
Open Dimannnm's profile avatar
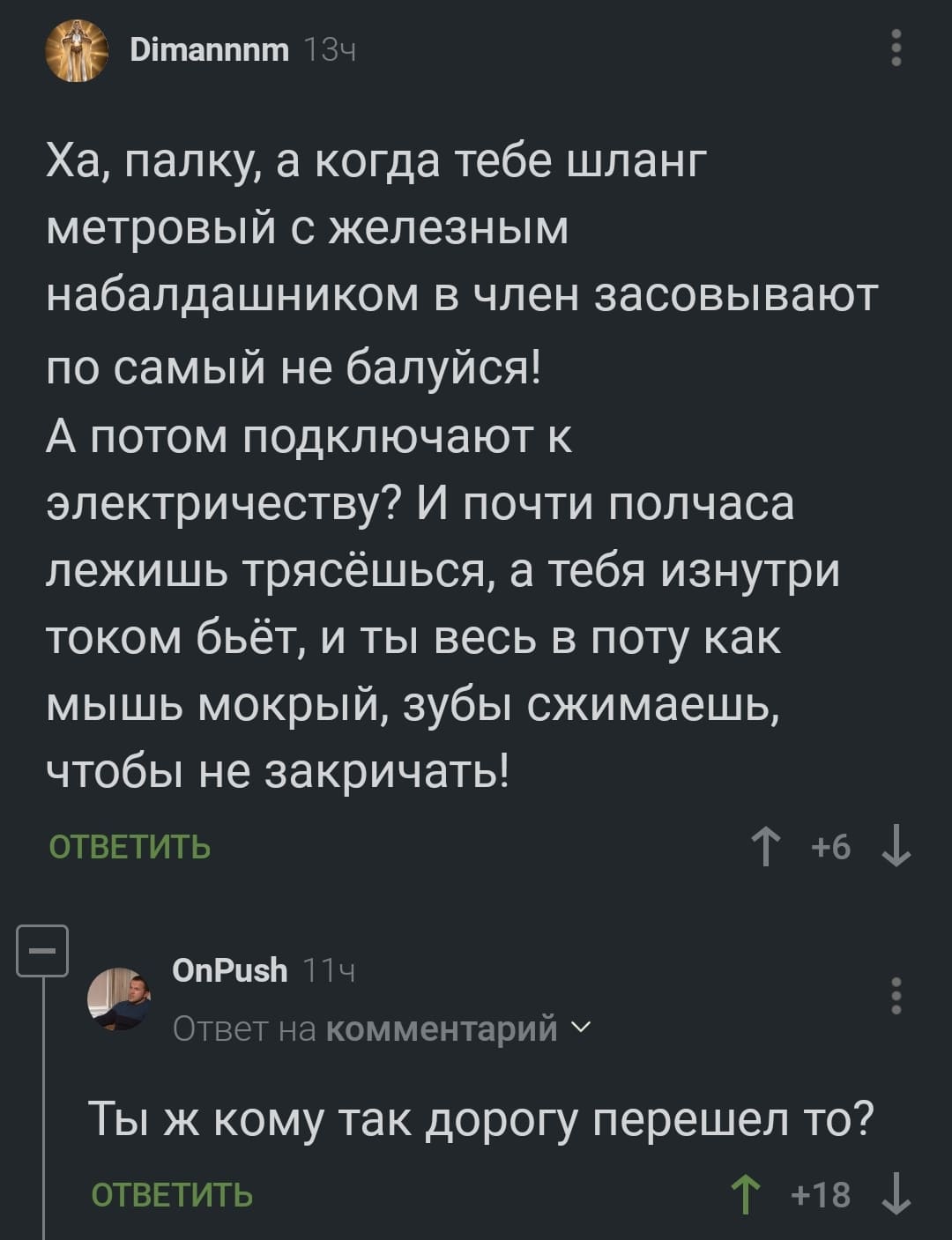point(76,51)
